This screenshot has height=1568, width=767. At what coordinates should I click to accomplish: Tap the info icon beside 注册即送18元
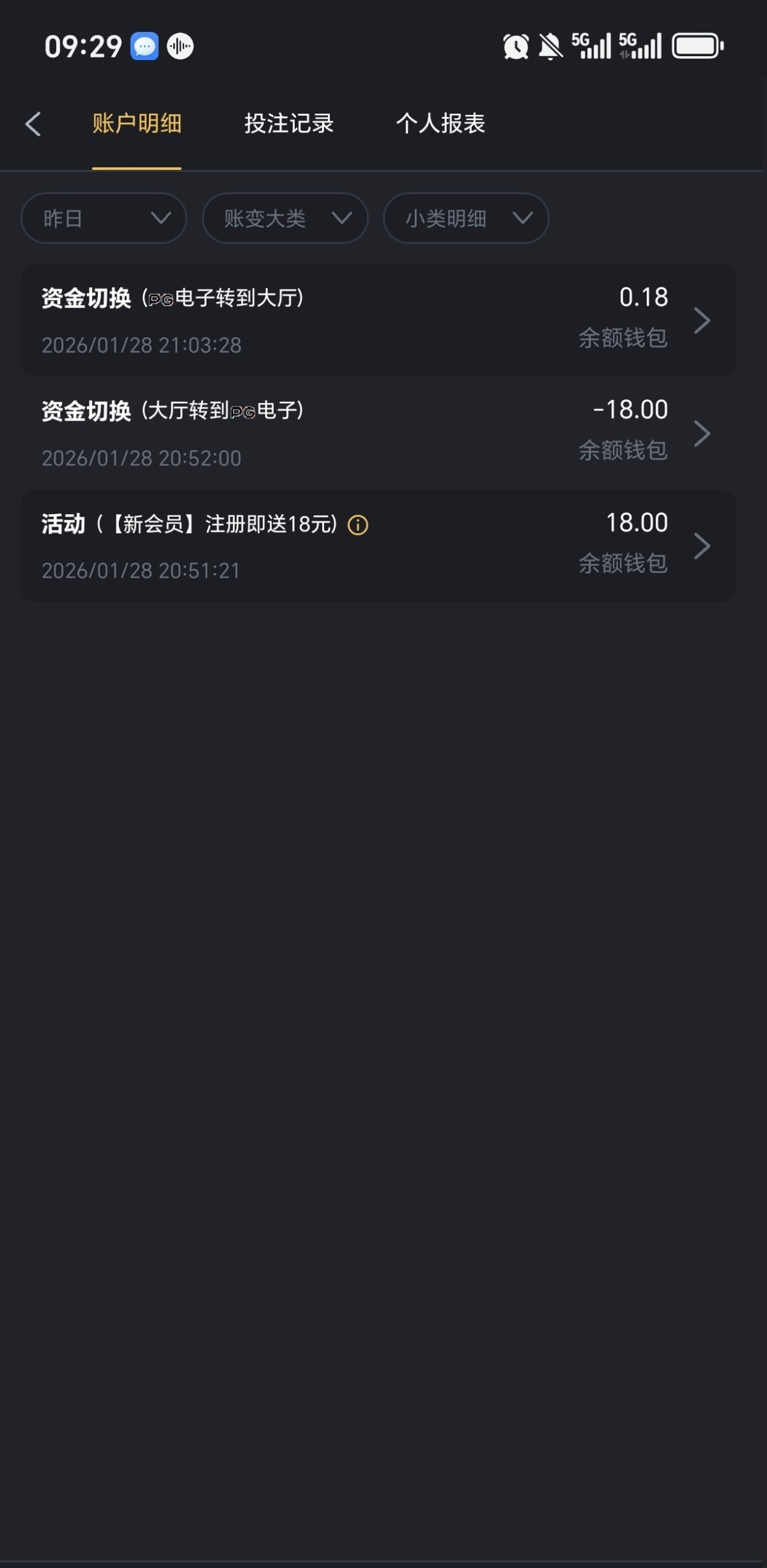tap(358, 525)
